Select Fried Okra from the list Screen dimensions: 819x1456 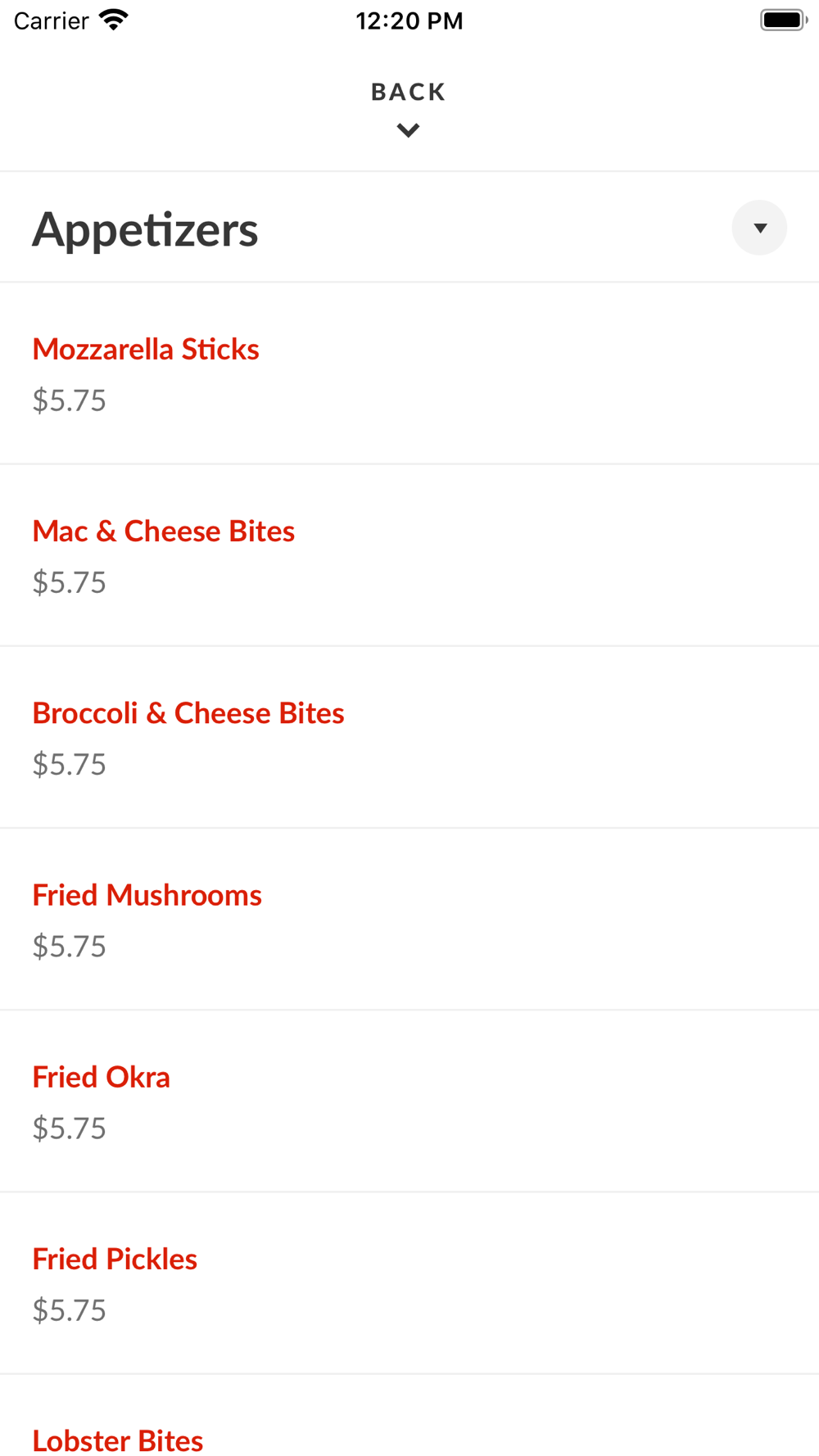409,1101
